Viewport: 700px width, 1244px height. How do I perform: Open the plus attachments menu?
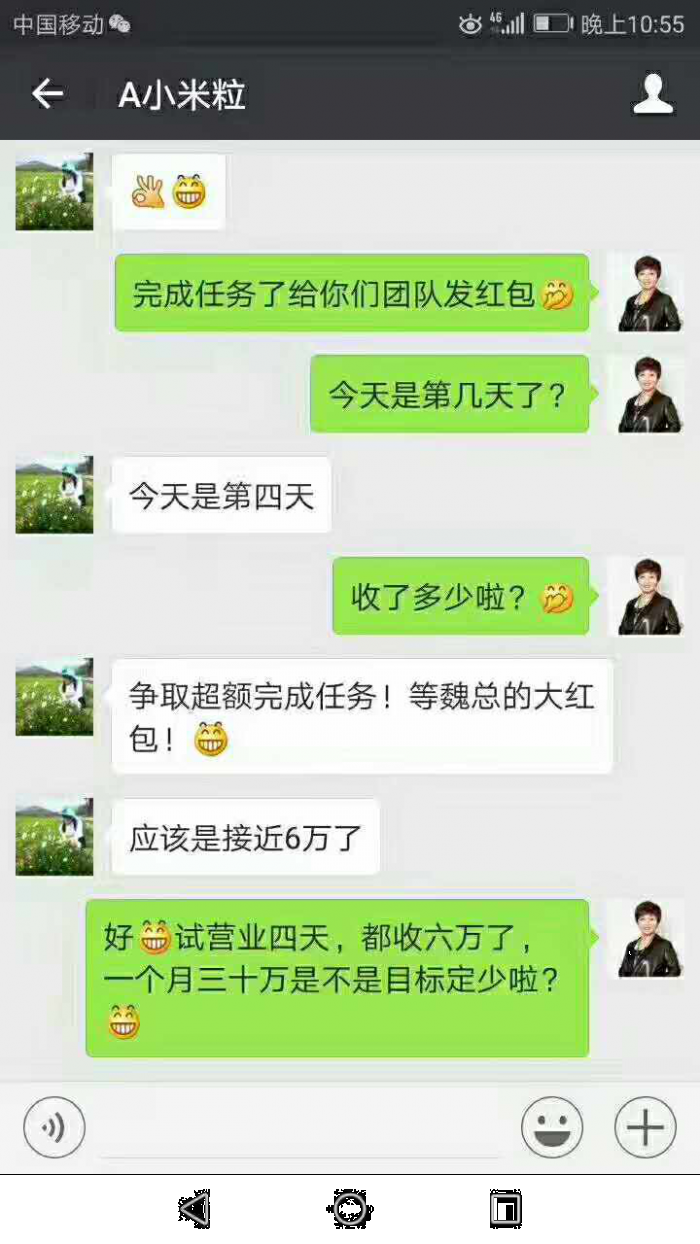645,1128
